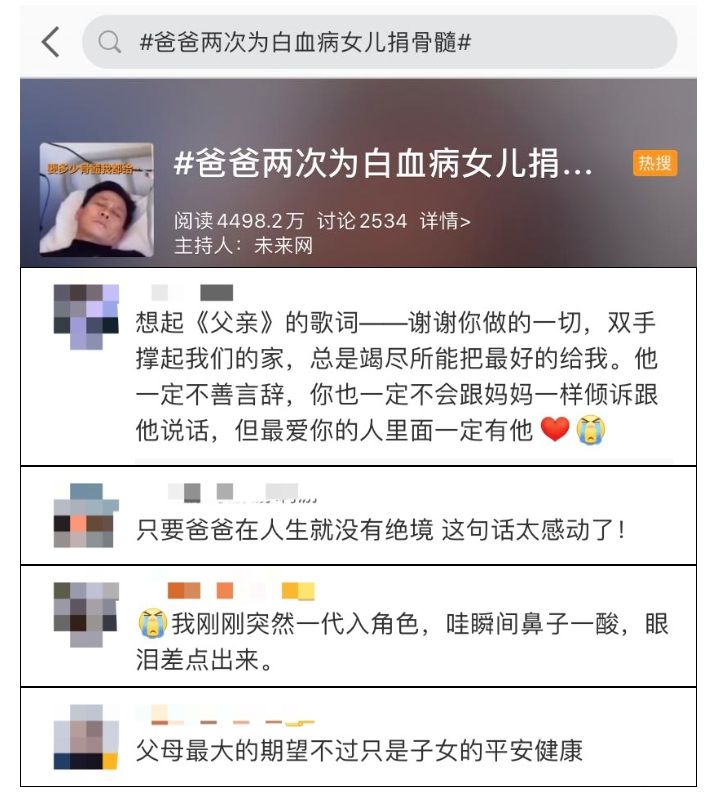Tap the 热搜 badge beside the topic title

pyautogui.click(x=655, y=163)
